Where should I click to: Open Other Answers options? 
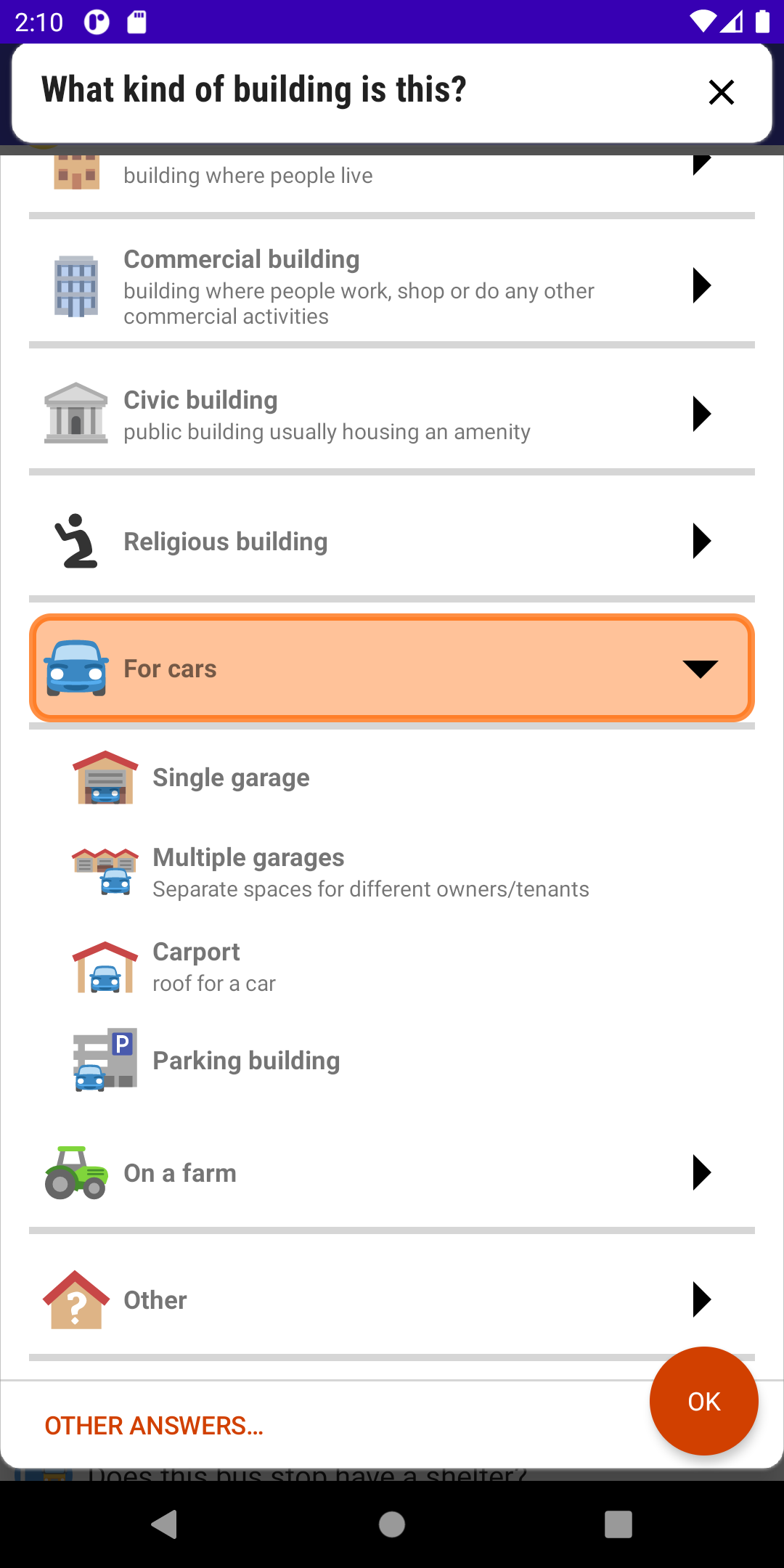(x=154, y=1426)
